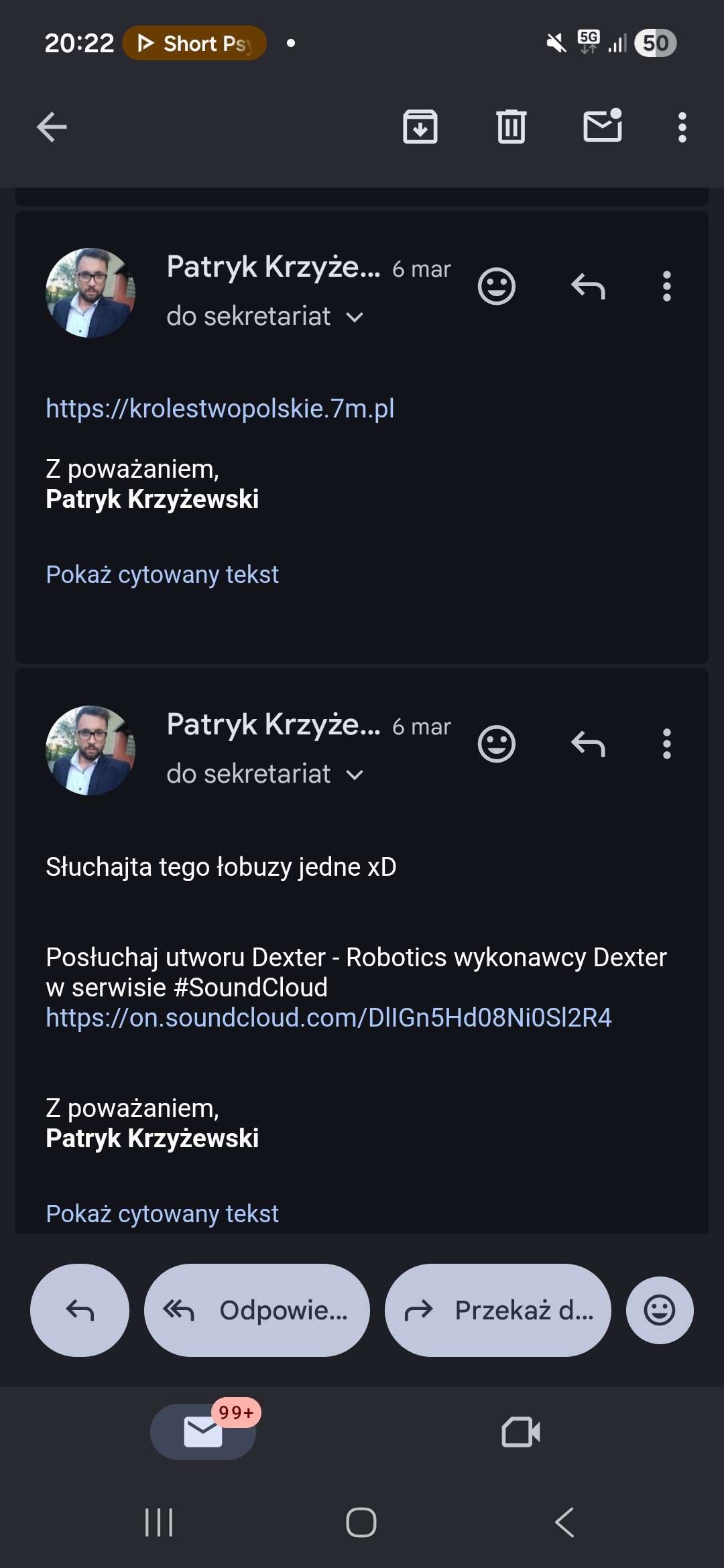
Task: Archive this email conversation
Action: 420,127
